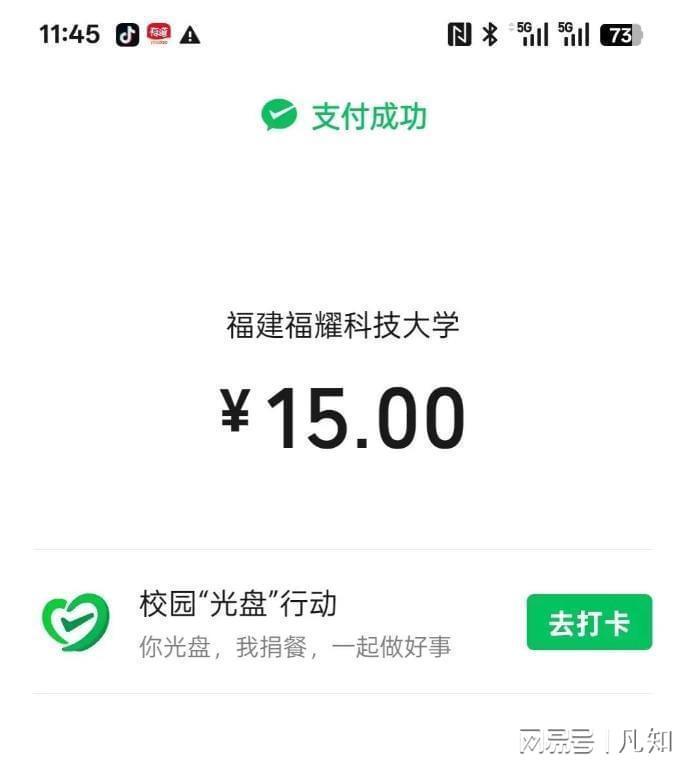Viewport: 690px width, 769px height.
Task: Open the 校园"光盘"行动 row
Action: [x=295, y=623]
